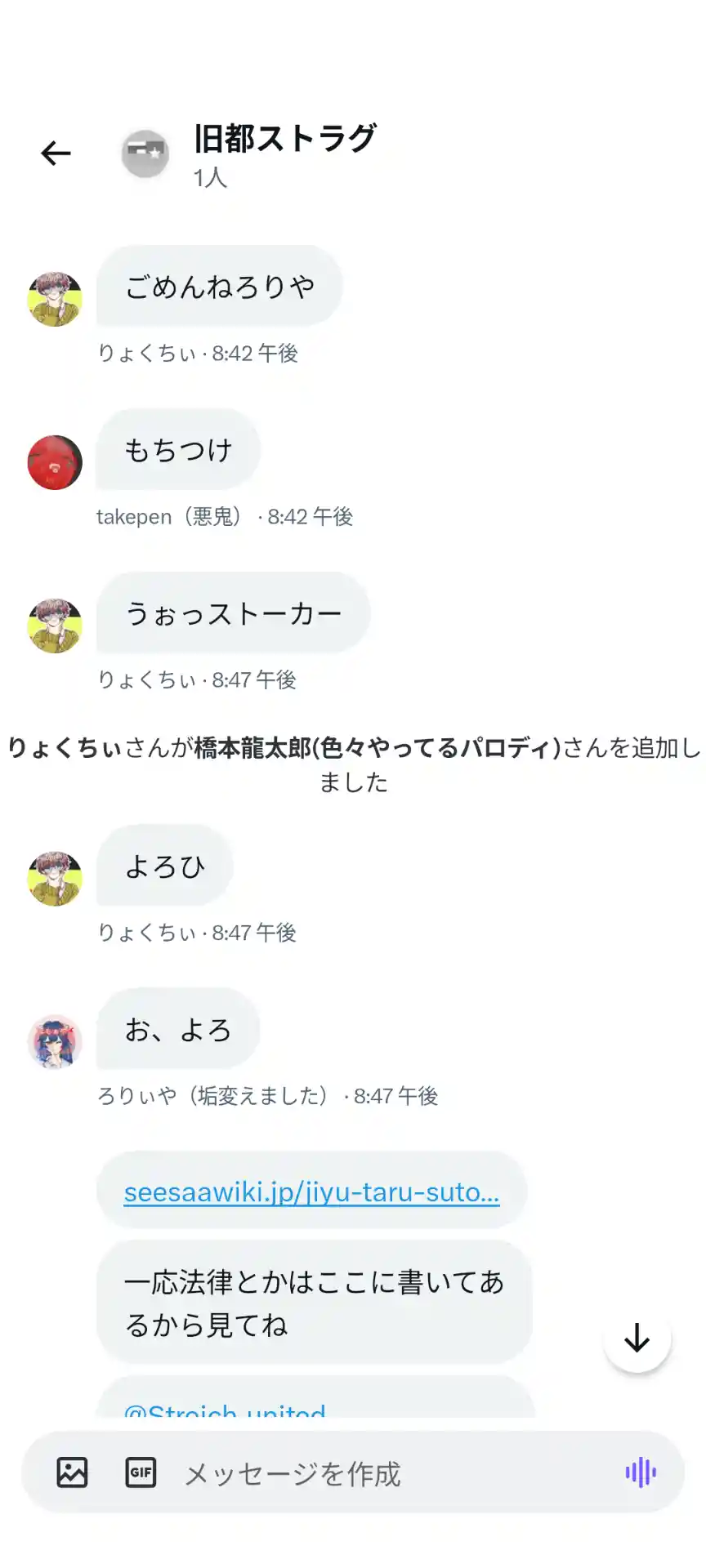The image size is (706, 1568).
Task: Open takepen（悪鬼）profile avatar
Action: coord(55,462)
